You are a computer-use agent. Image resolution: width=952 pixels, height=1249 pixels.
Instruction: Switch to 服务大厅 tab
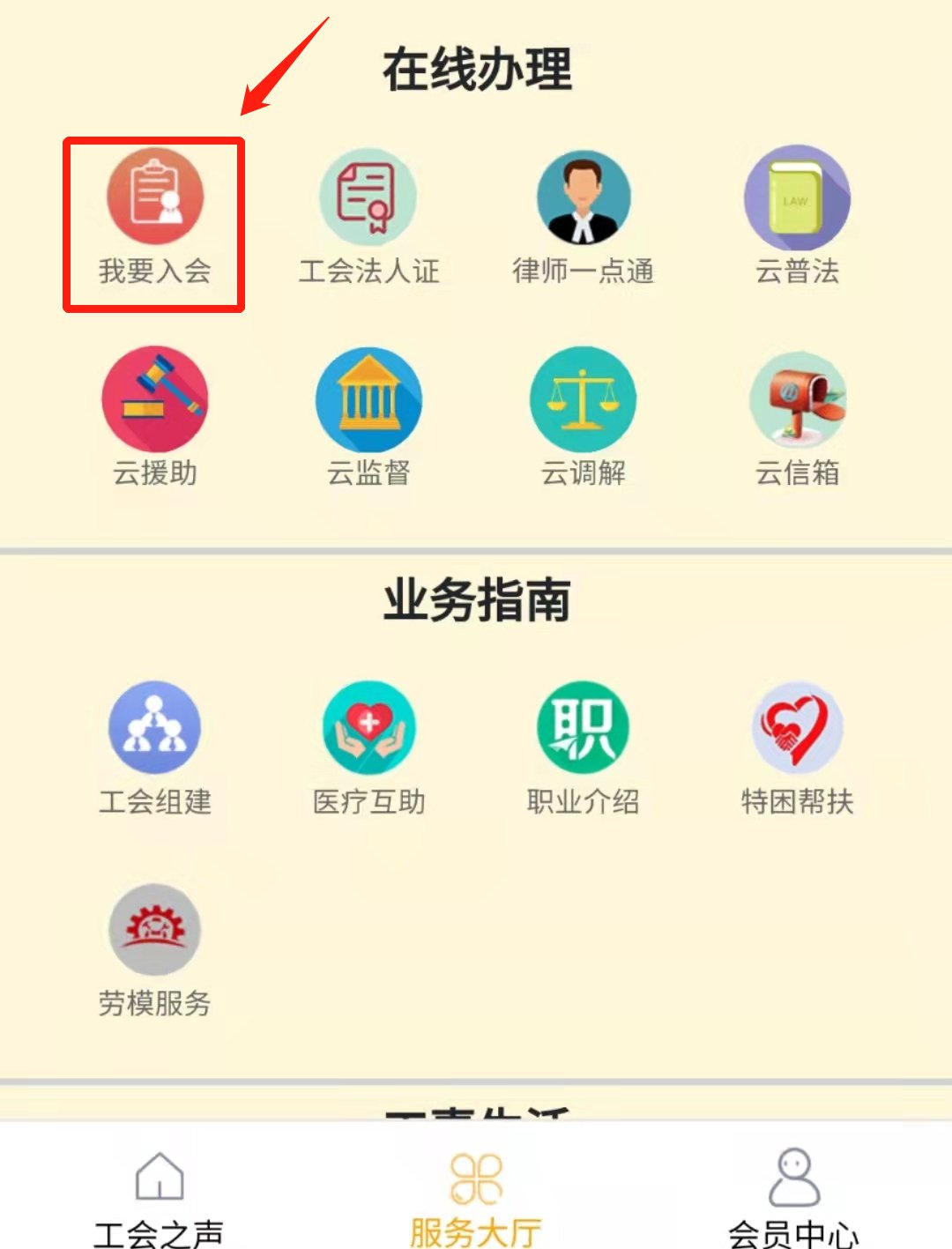pyautogui.click(x=476, y=1199)
